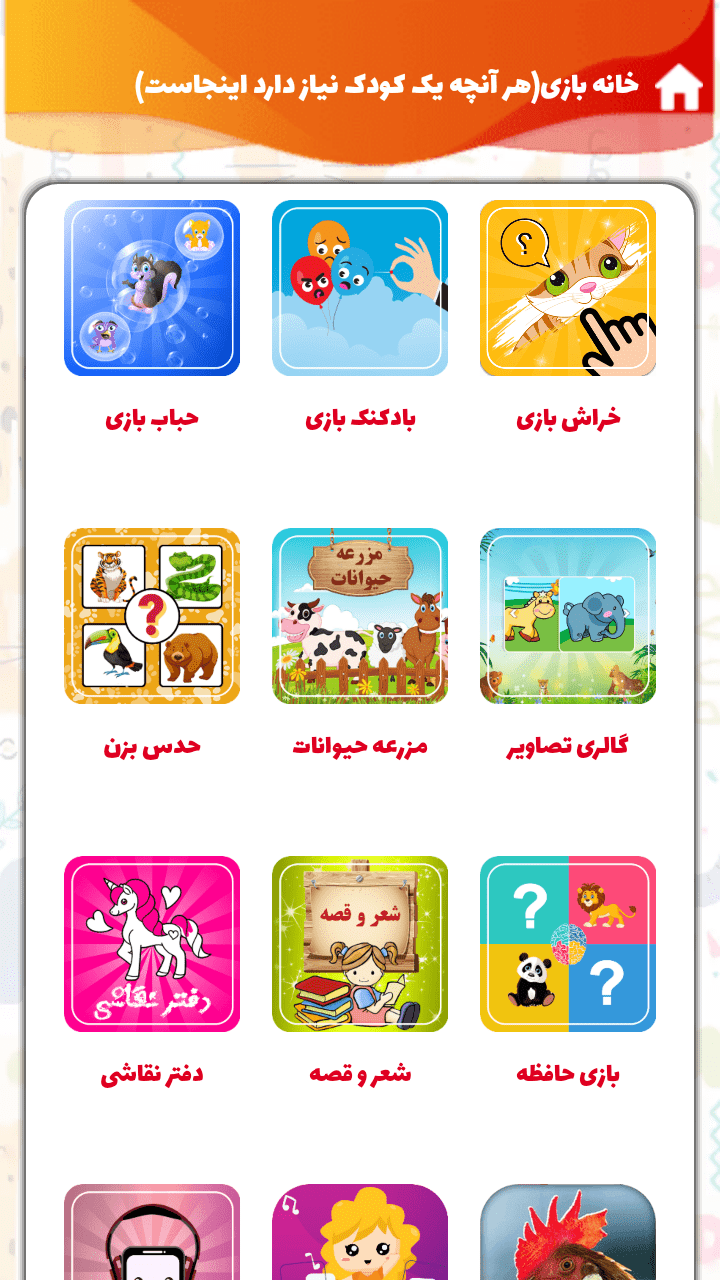Viewport: 720px width, 1280px height.
Task: Click the خراش بازی label under the cat
Action: tap(568, 420)
